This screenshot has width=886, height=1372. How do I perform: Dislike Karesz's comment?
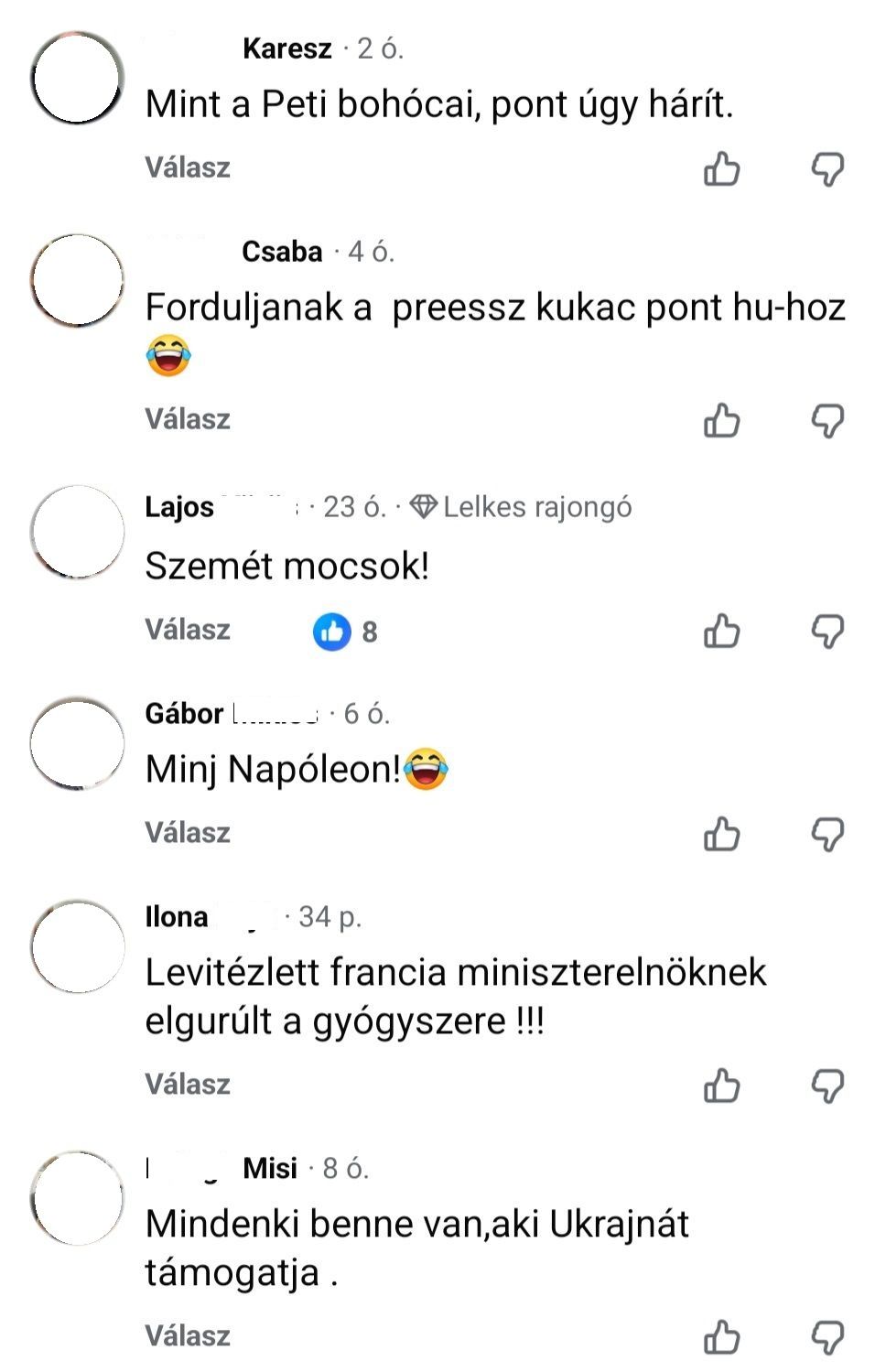[827, 169]
